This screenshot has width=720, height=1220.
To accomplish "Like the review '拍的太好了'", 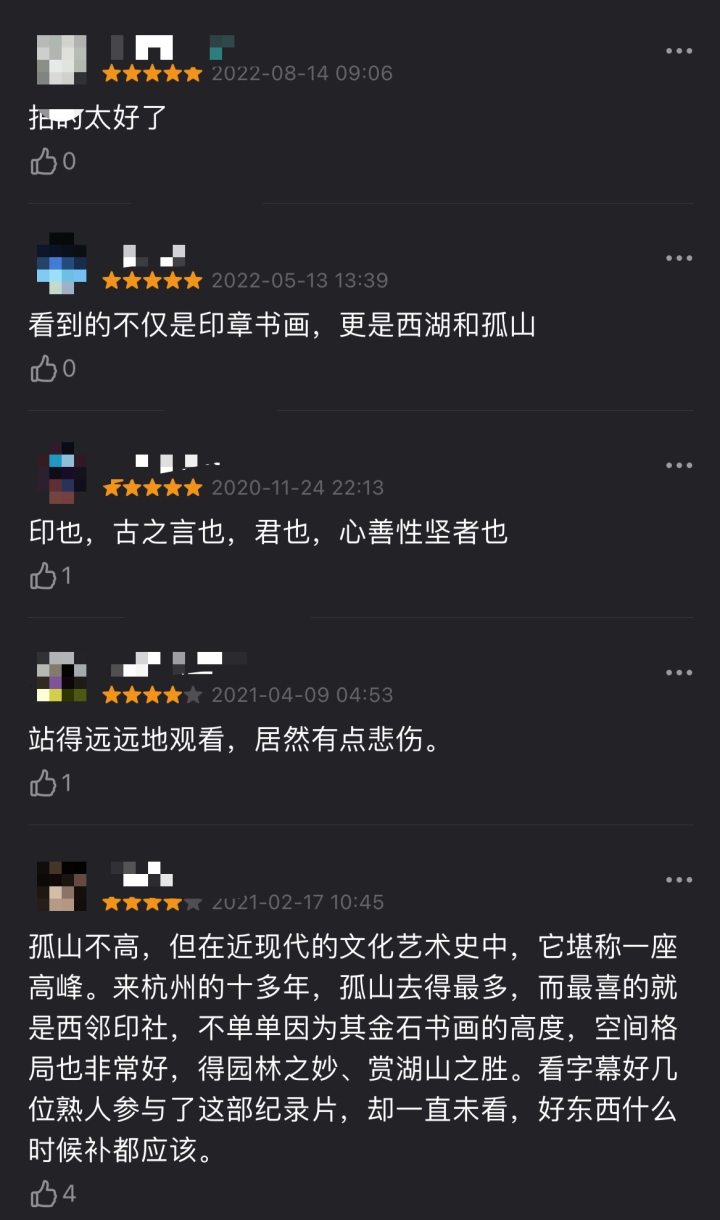I will click(x=44, y=162).
